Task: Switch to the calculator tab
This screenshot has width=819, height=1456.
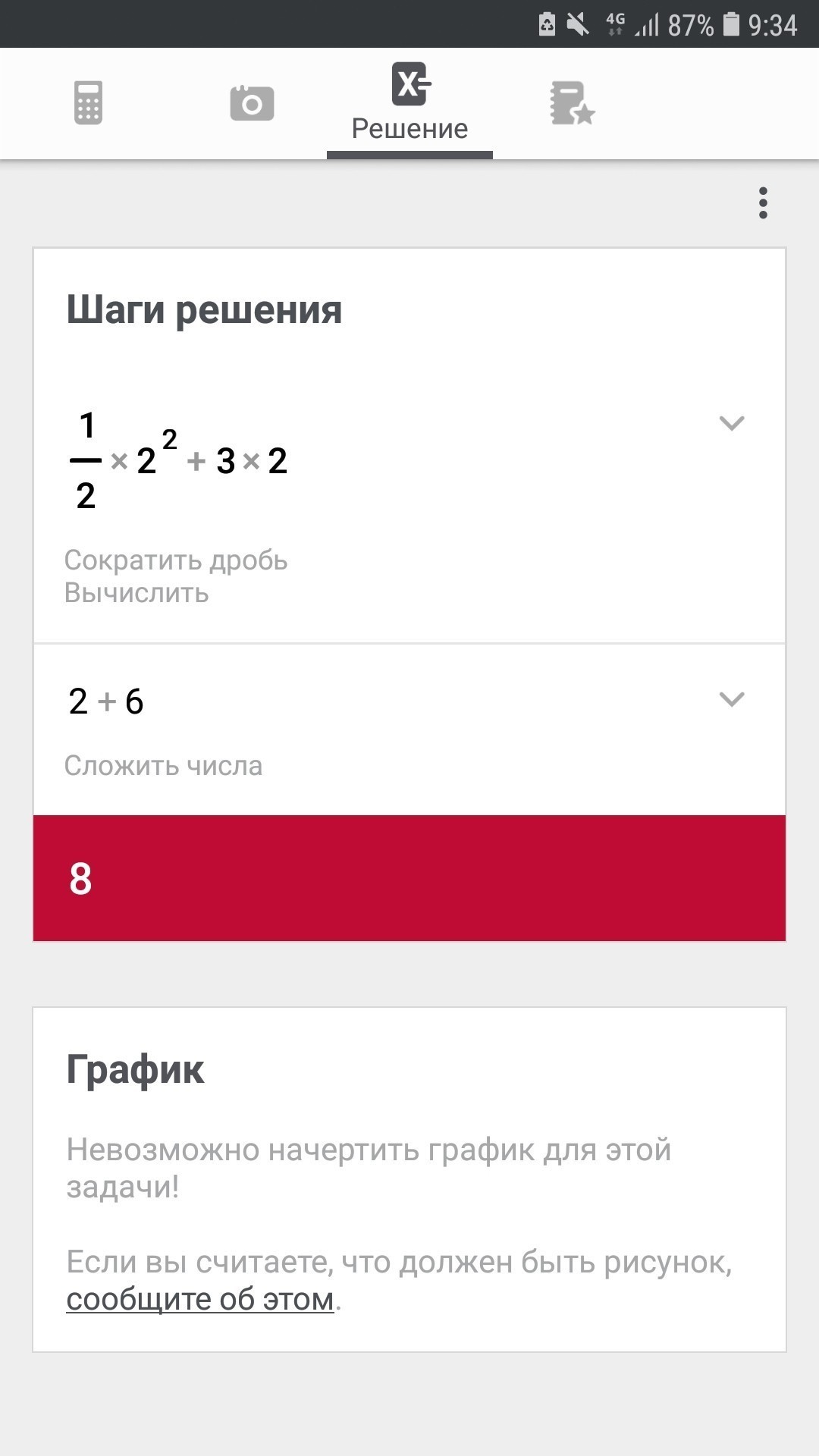Action: click(88, 102)
